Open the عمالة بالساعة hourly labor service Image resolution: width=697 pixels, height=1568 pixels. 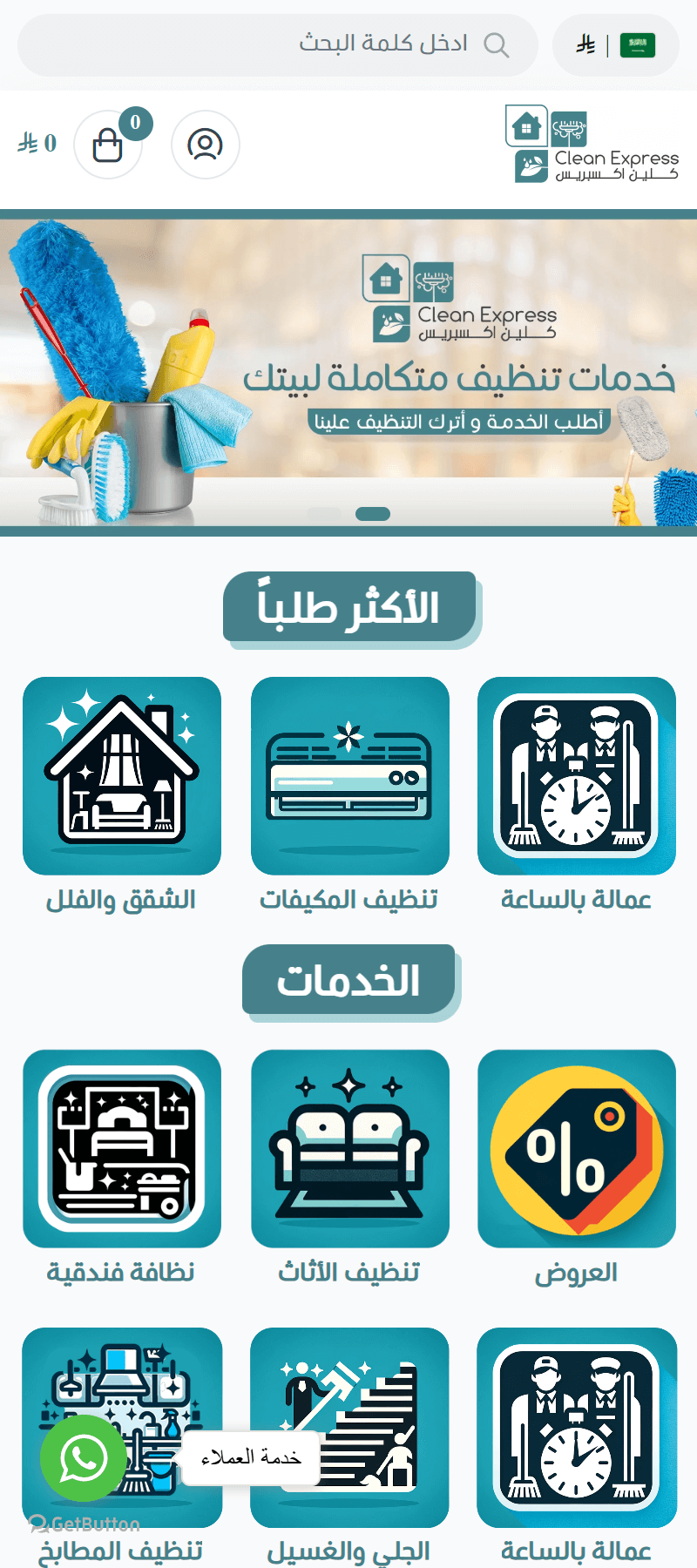[x=576, y=775]
